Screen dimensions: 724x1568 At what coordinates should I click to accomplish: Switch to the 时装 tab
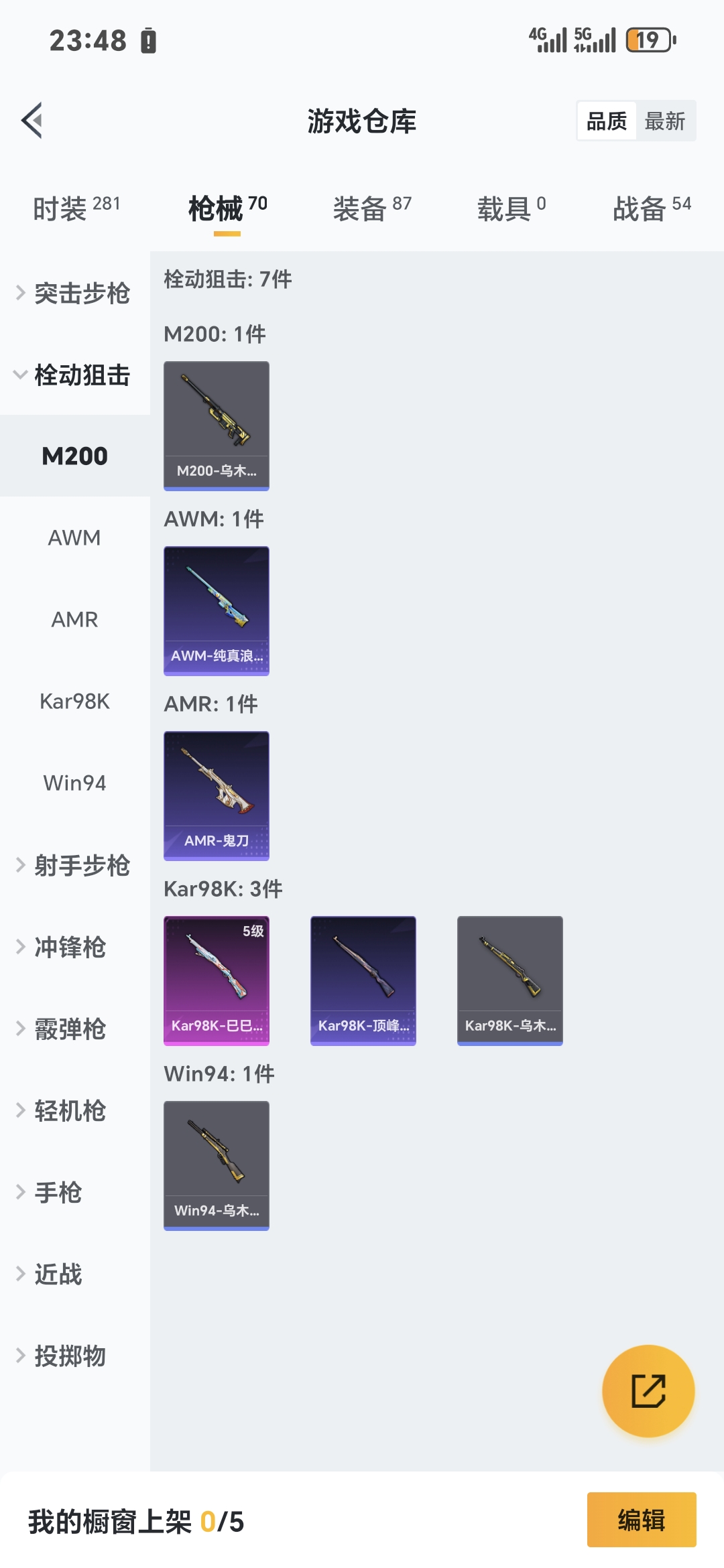(x=76, y=208)
